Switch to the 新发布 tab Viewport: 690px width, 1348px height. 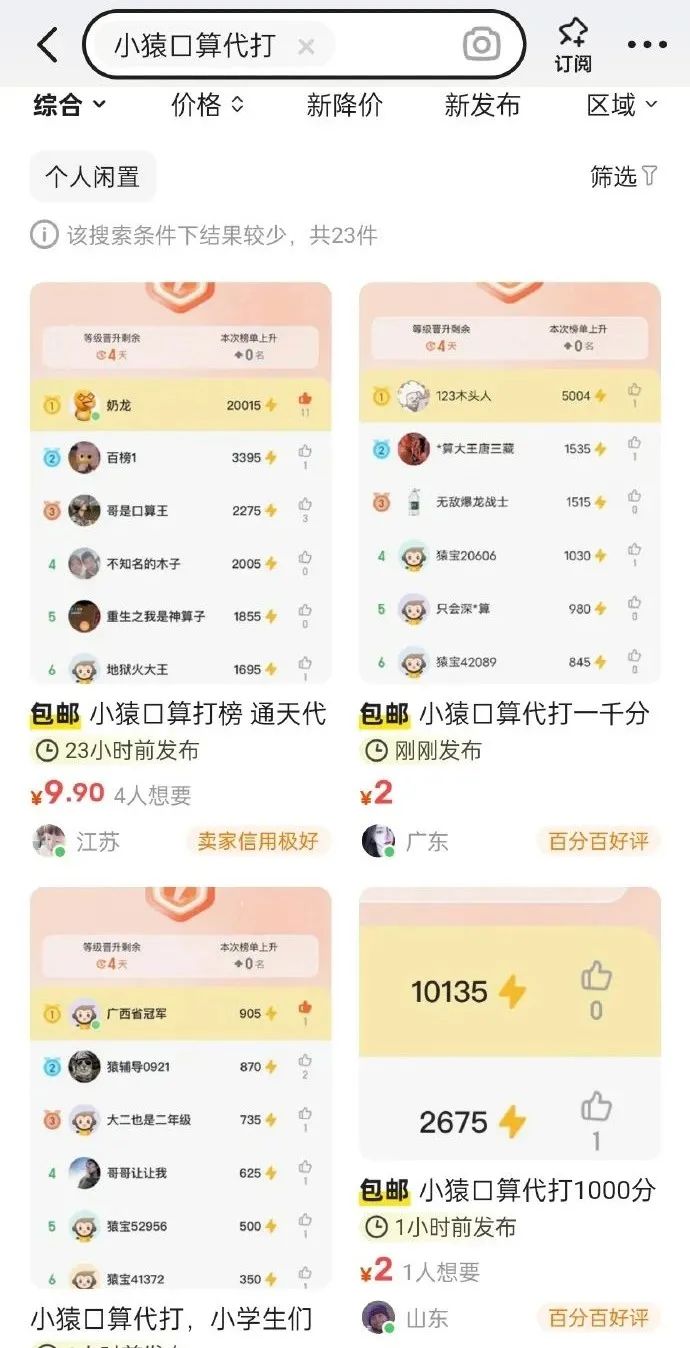point(482,105)
